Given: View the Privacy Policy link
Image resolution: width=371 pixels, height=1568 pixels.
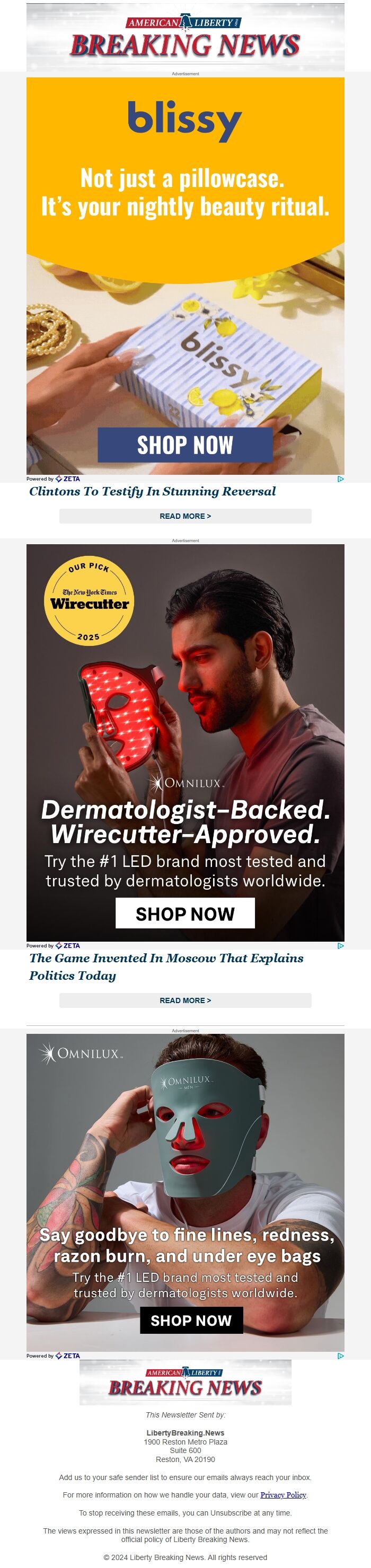Looking at the screenshot, I should [x=282, y=1495].
